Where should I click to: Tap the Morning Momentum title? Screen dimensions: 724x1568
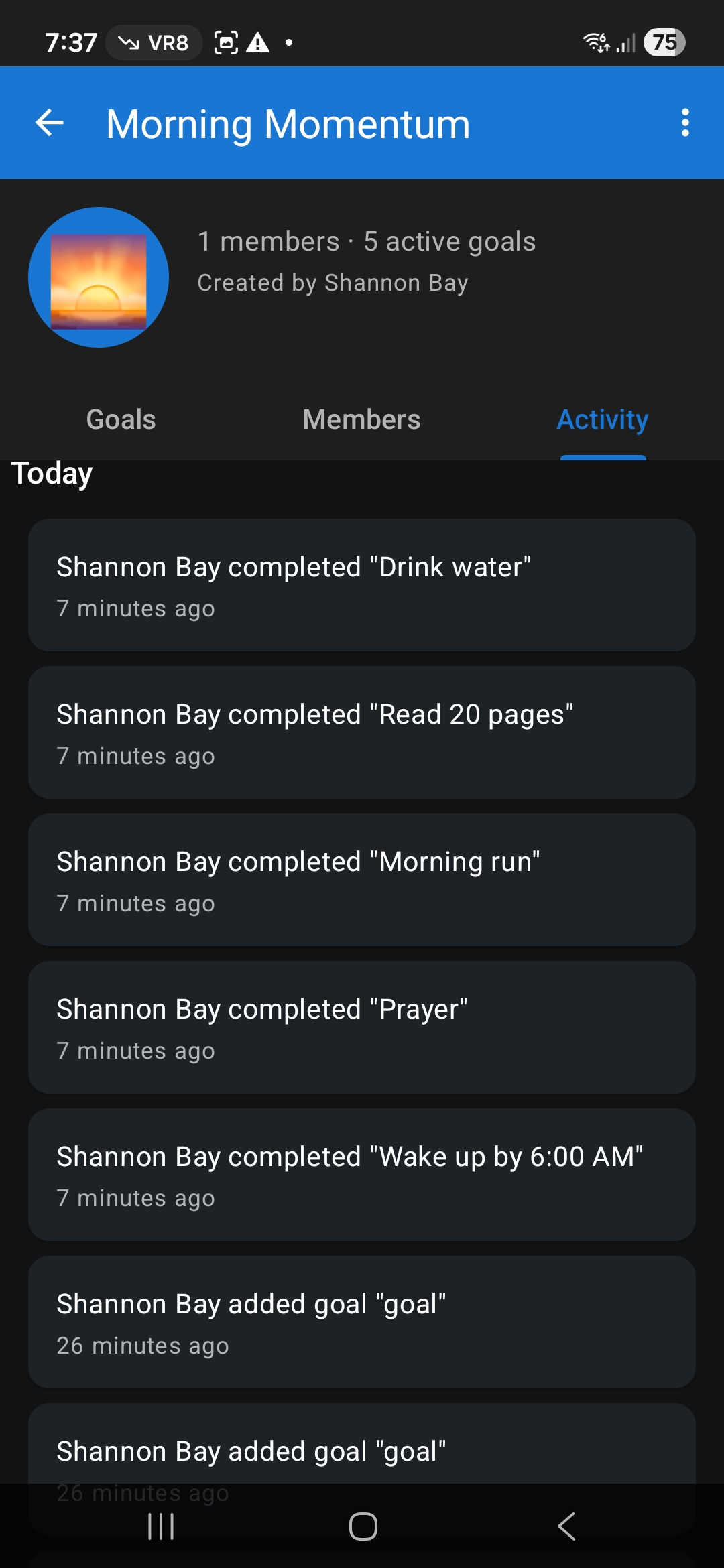(288, 124)
